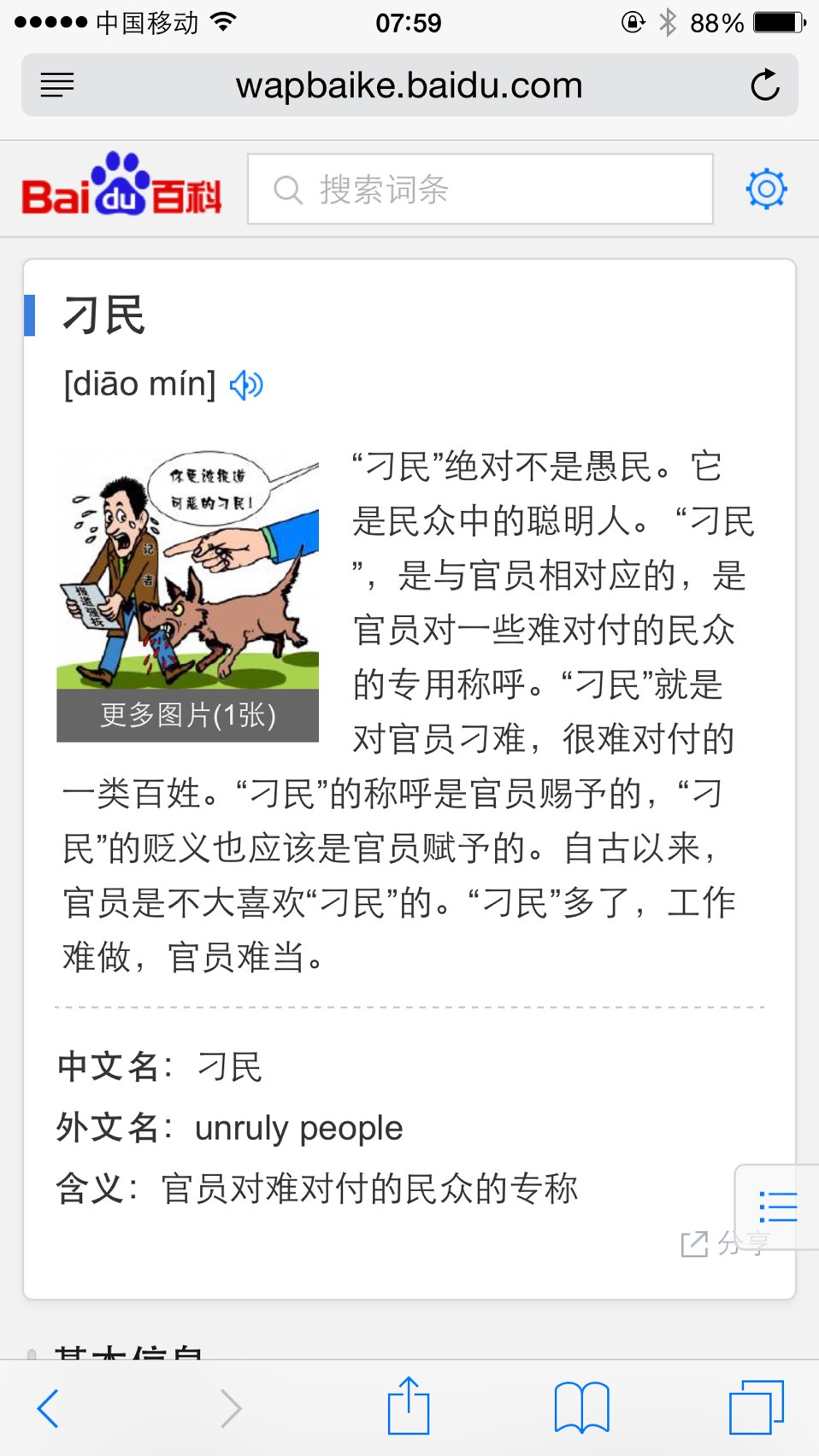
Task: Open the settings gear icon
Action: [x=766, y=189]
